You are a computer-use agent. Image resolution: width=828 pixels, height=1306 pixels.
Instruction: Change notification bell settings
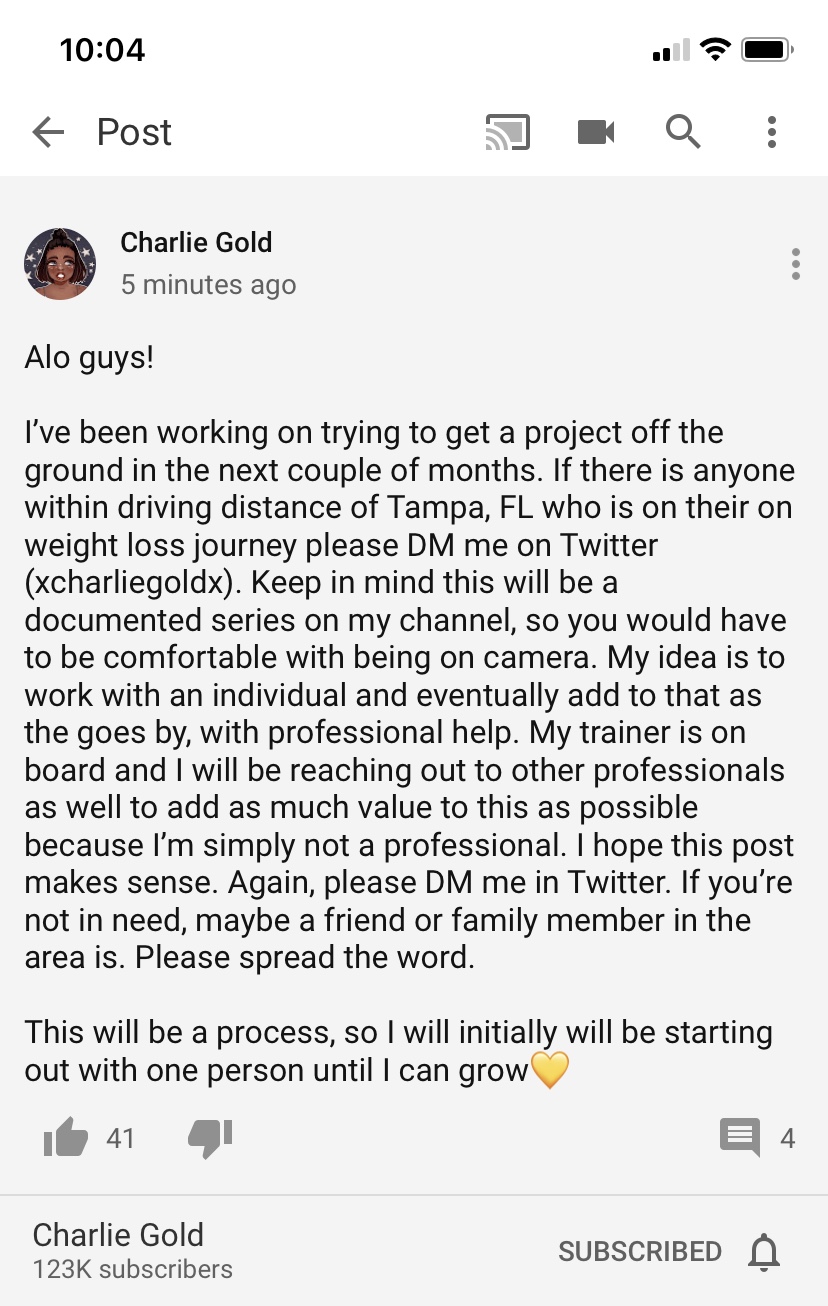[764, 1251]
